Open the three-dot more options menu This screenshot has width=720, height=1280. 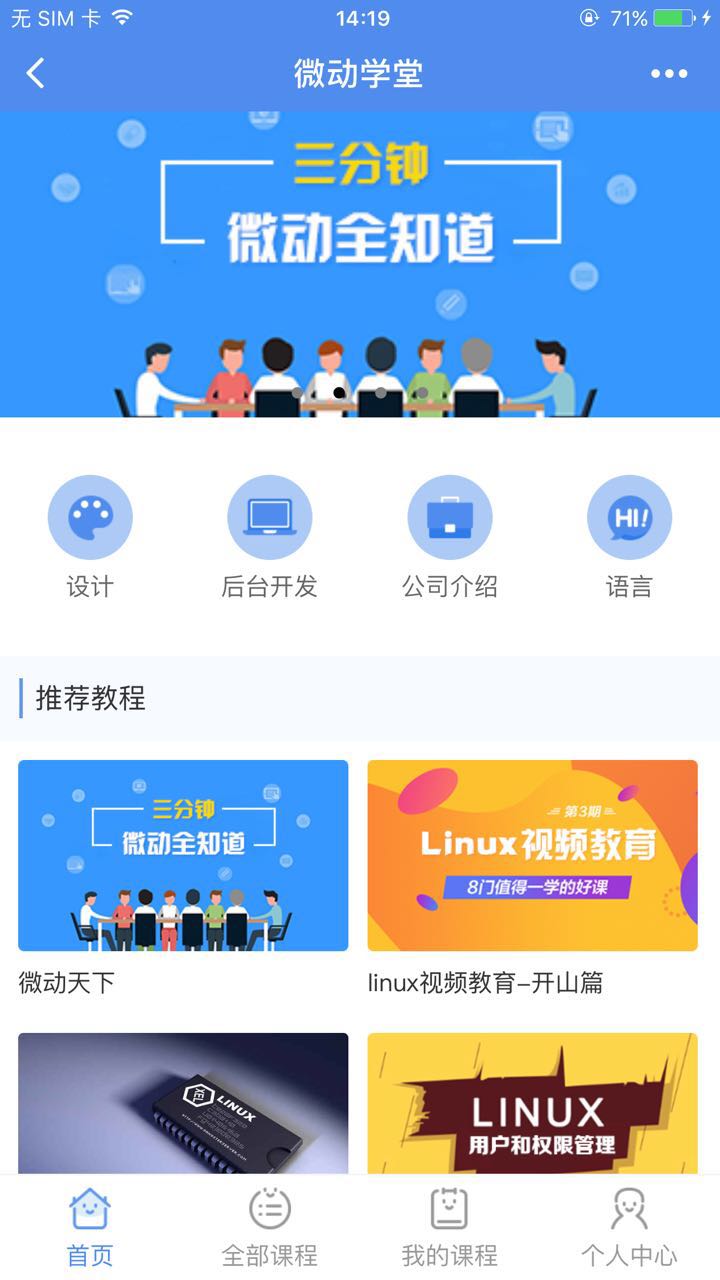coord(668,73)
